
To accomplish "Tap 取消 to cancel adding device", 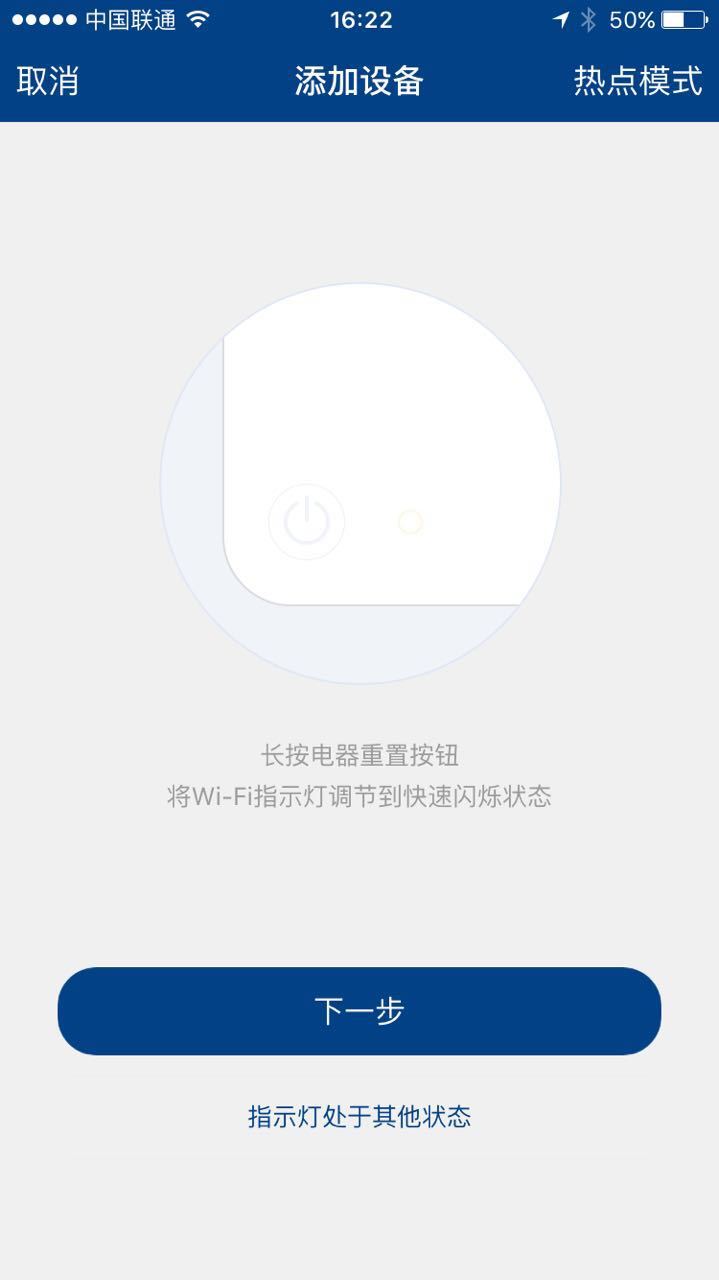I will point(48,81).
